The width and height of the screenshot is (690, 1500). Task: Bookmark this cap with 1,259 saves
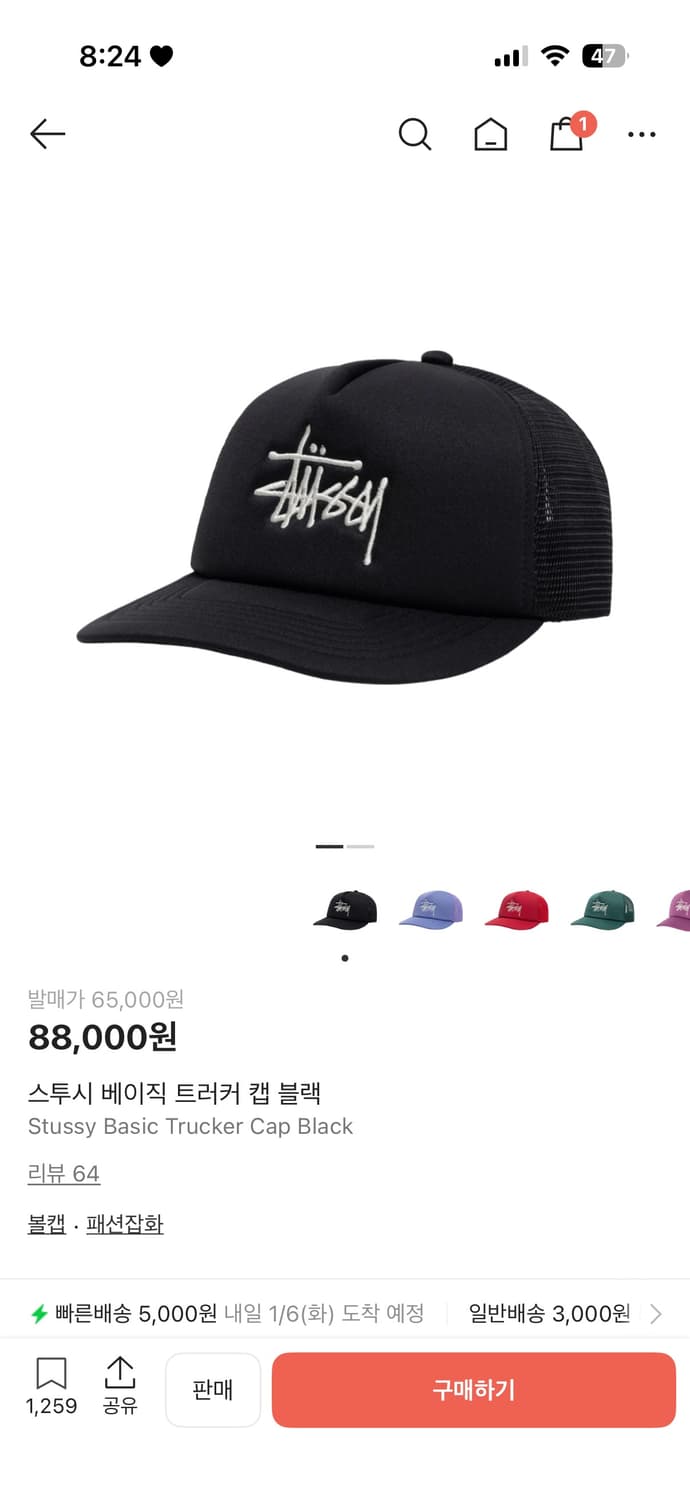coord(51,1387)
